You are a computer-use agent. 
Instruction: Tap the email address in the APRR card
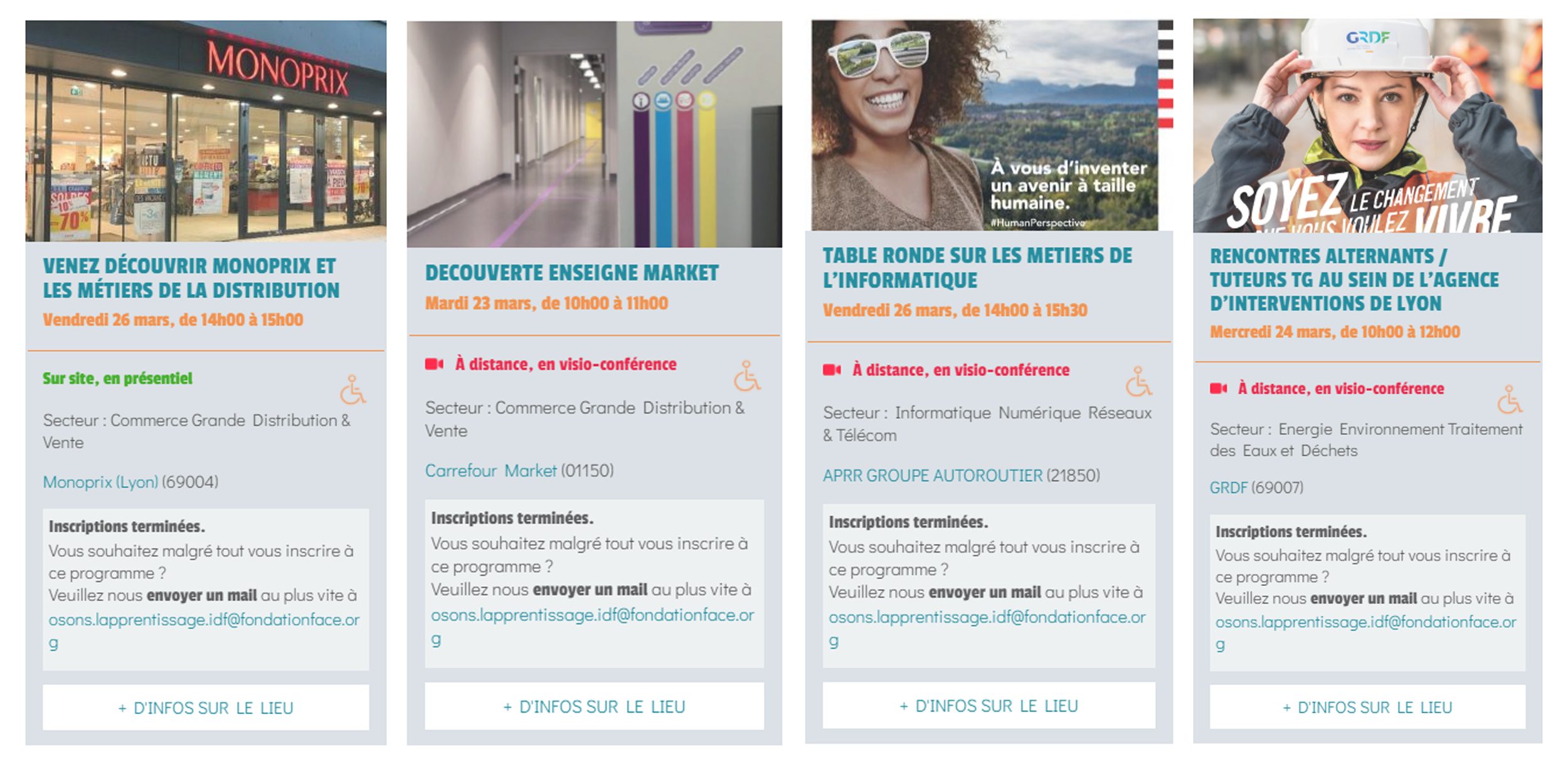pyautogui.click(x=987, y=617)
